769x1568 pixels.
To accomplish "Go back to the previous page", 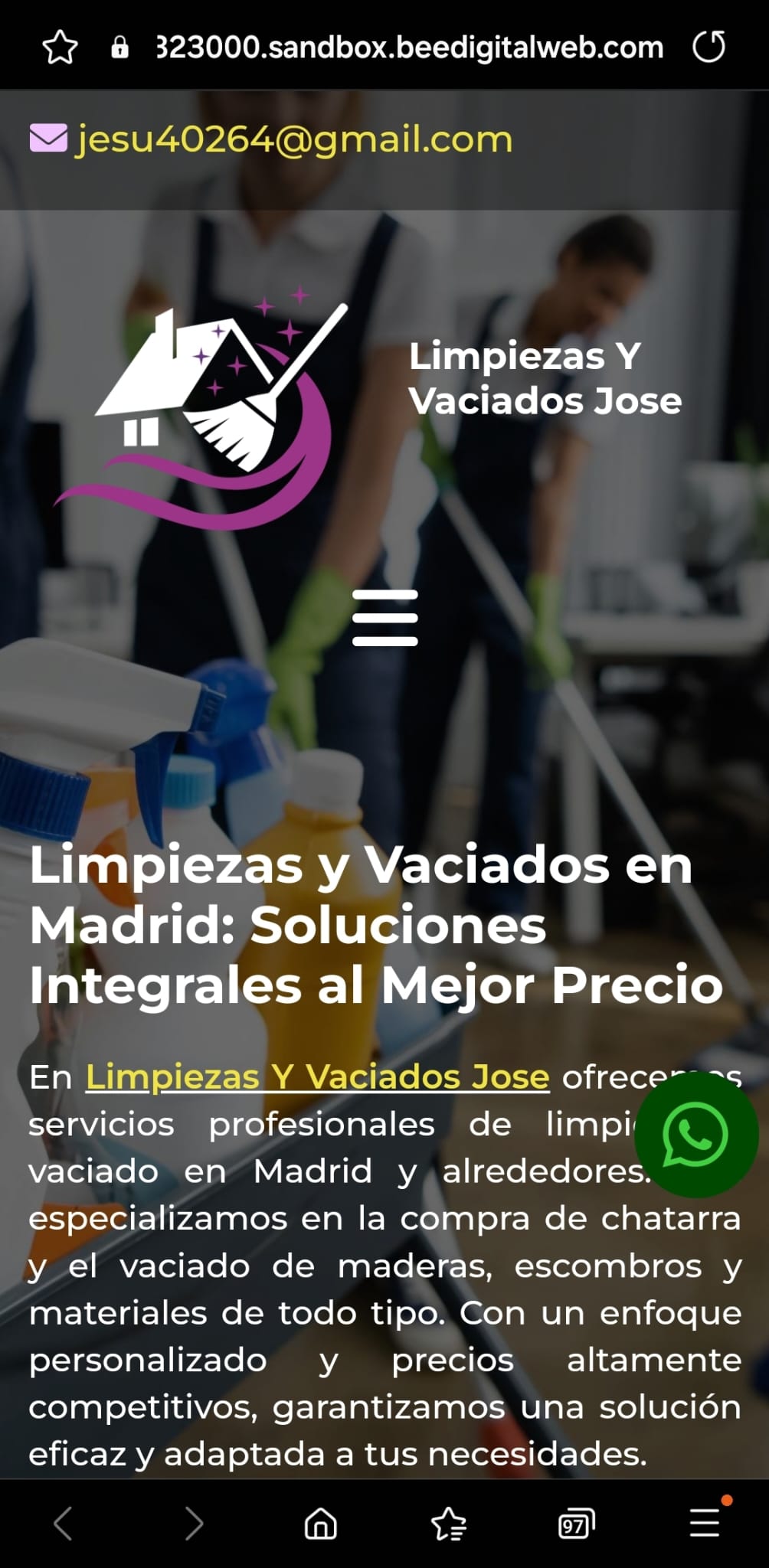I will [x=64, y=1524].
